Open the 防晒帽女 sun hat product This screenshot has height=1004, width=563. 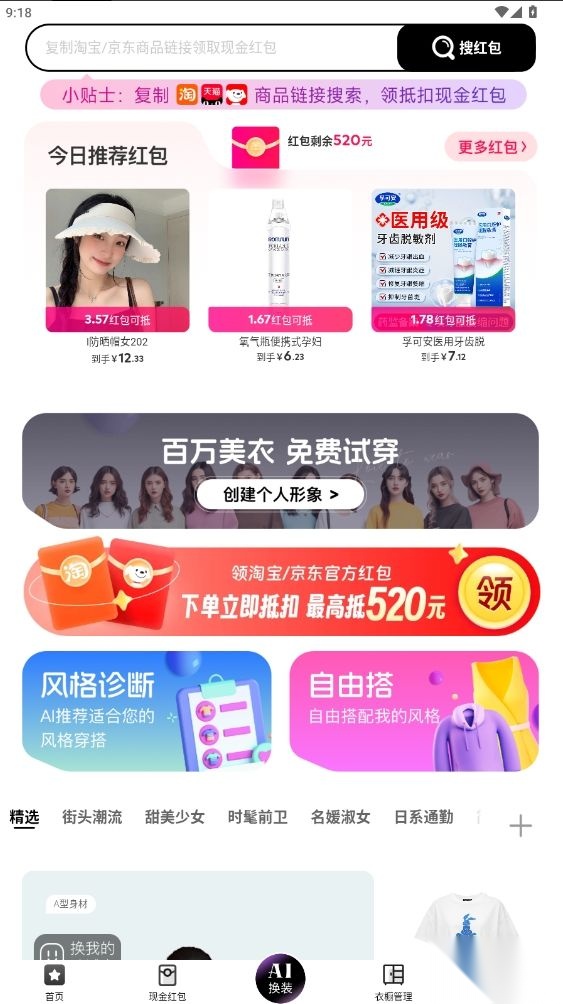[x=117, y=276]
